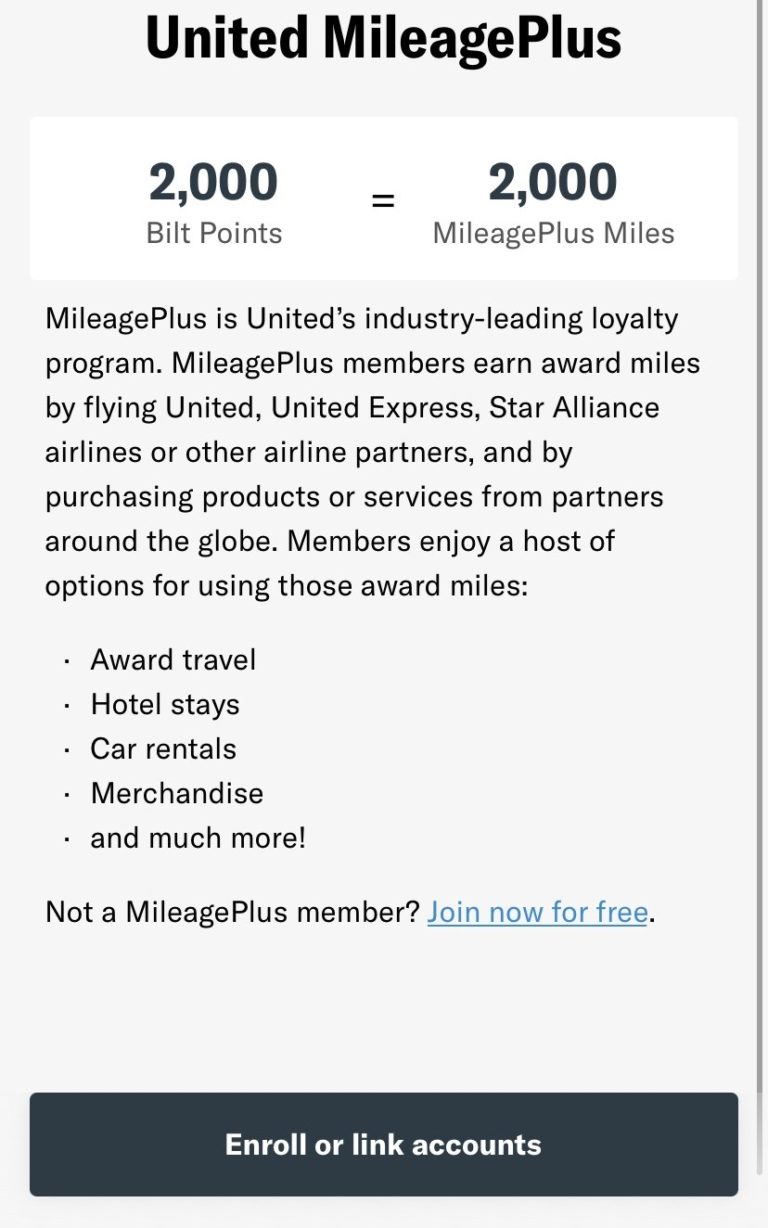
Task: Click the Award travel bullet item
Action: pos(173,659)
